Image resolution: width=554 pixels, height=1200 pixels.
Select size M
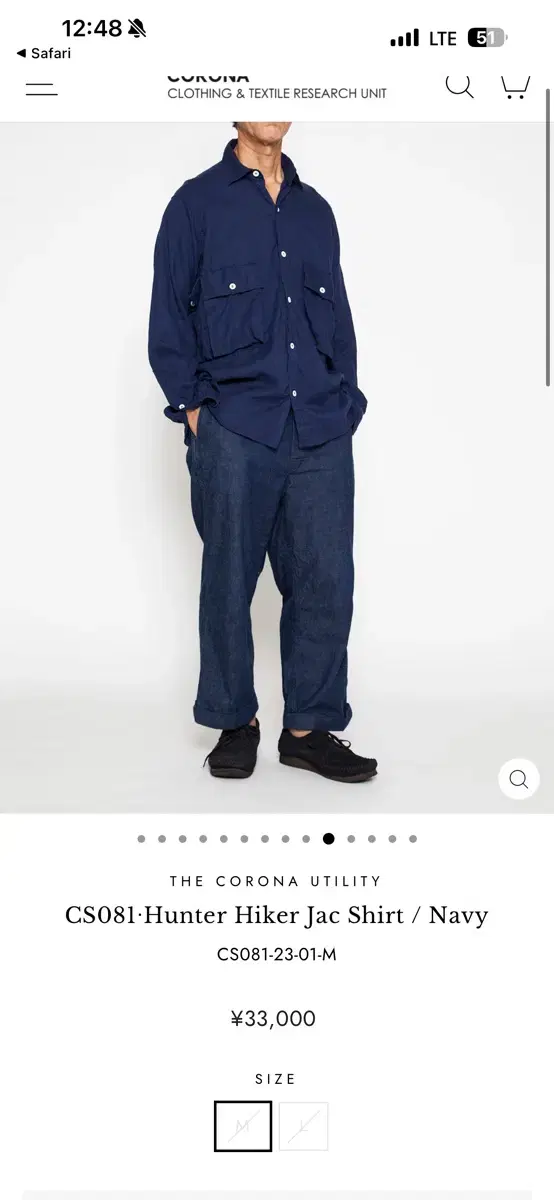point(243,1126)
